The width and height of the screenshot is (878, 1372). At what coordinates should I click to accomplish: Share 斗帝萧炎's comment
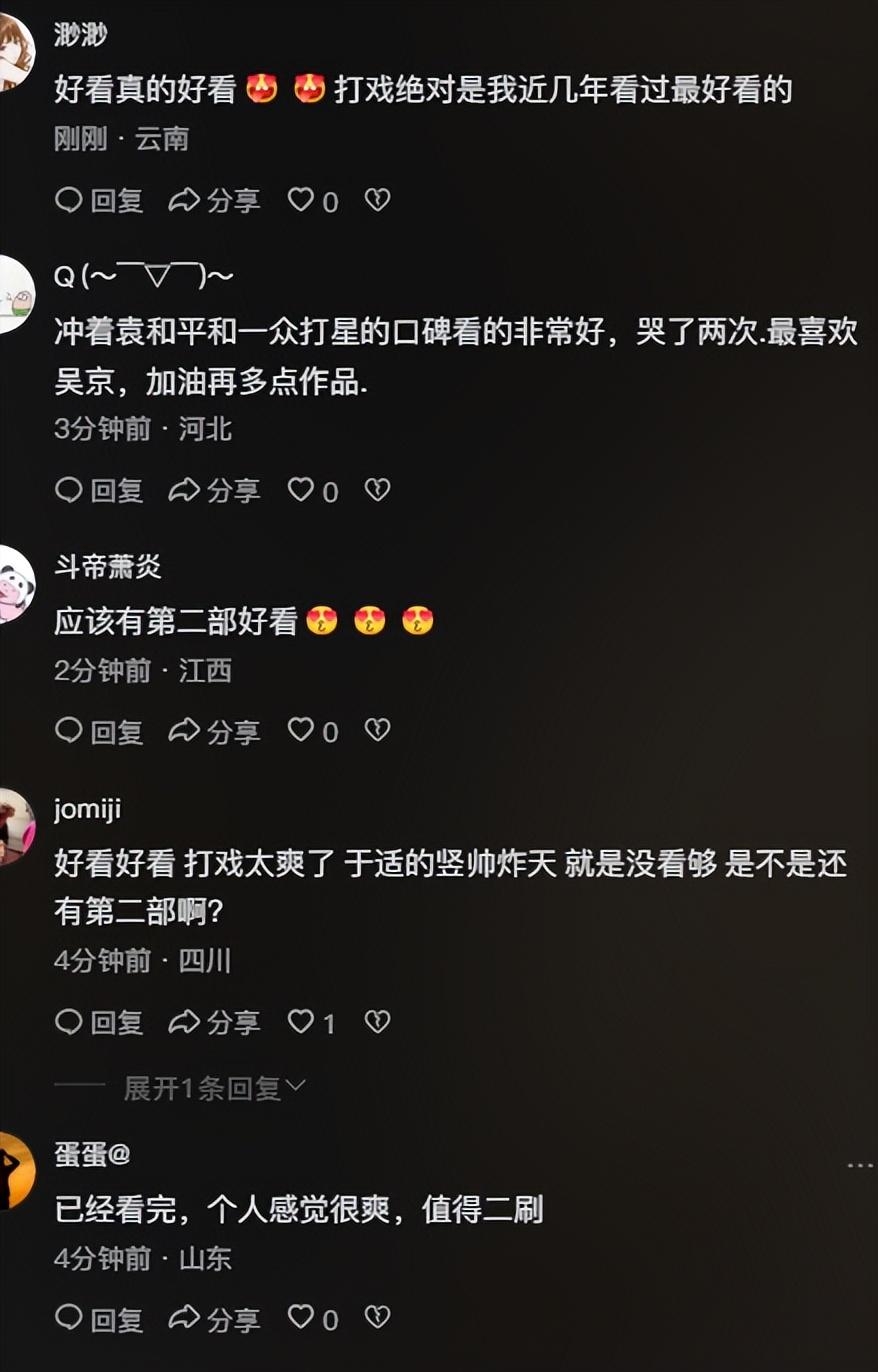(x=214, y=731)
